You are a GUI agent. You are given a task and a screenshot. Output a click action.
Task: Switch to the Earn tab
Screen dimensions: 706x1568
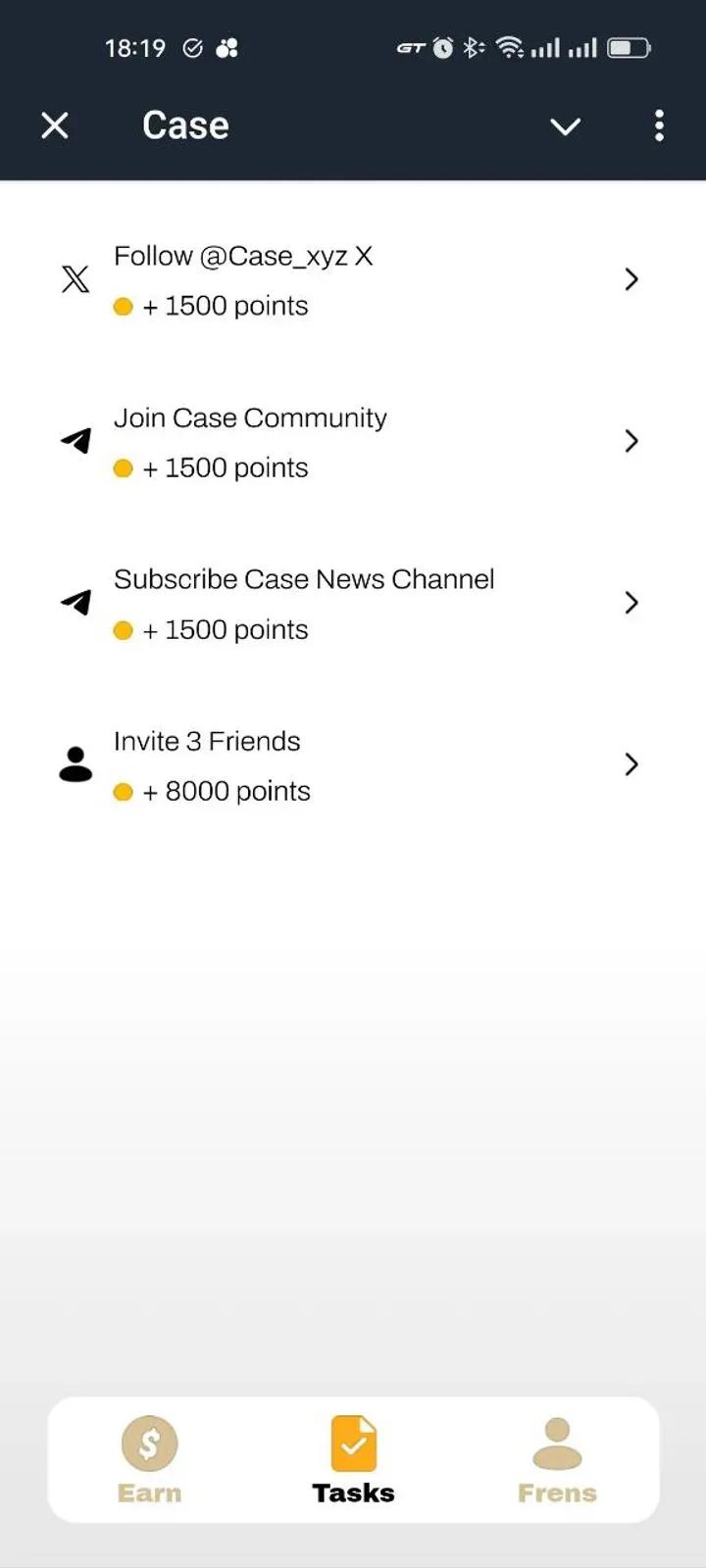[149, 1459]
